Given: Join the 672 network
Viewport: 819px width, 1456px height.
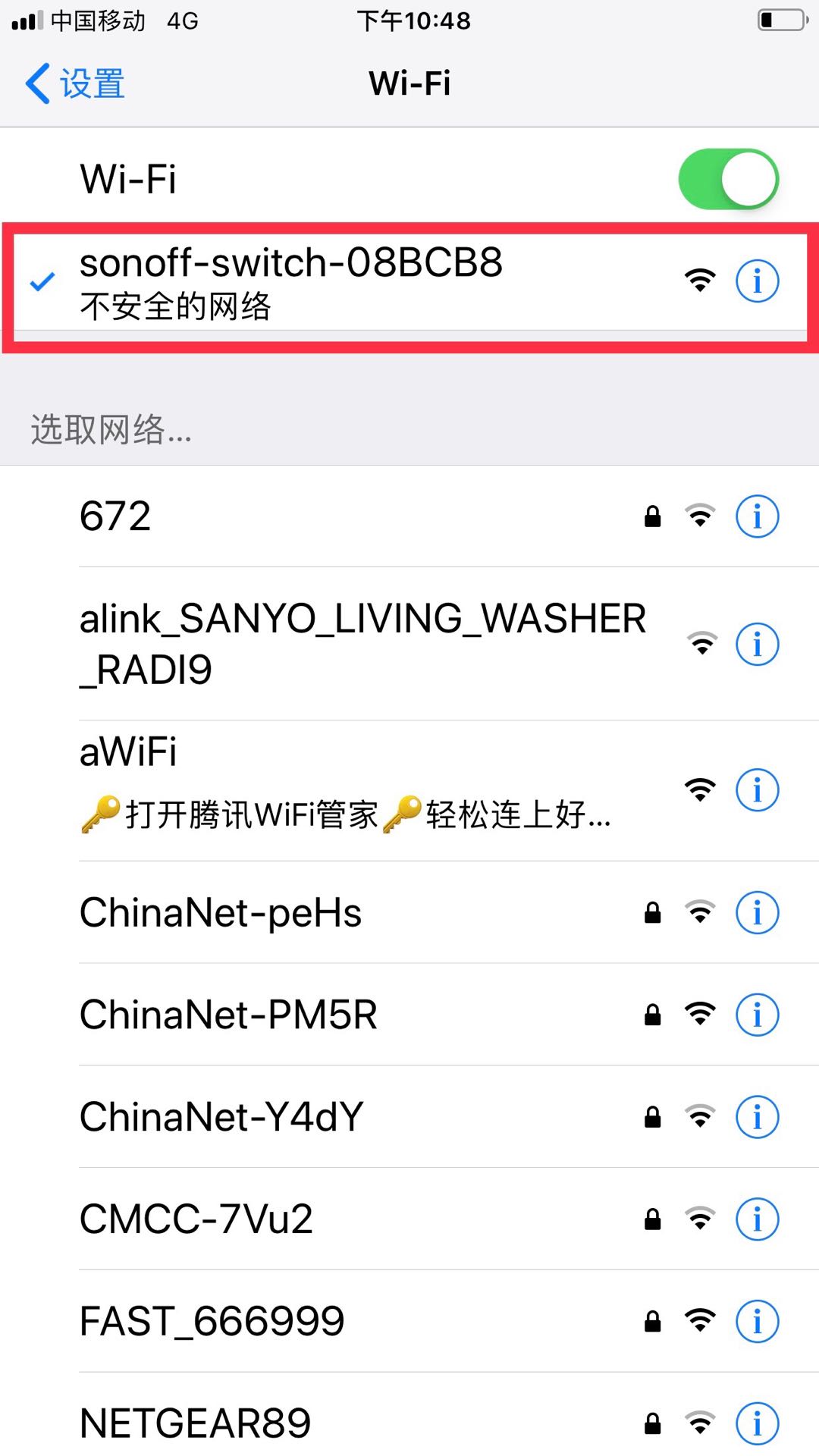Looking at the screenshot, I should [303, 516].
